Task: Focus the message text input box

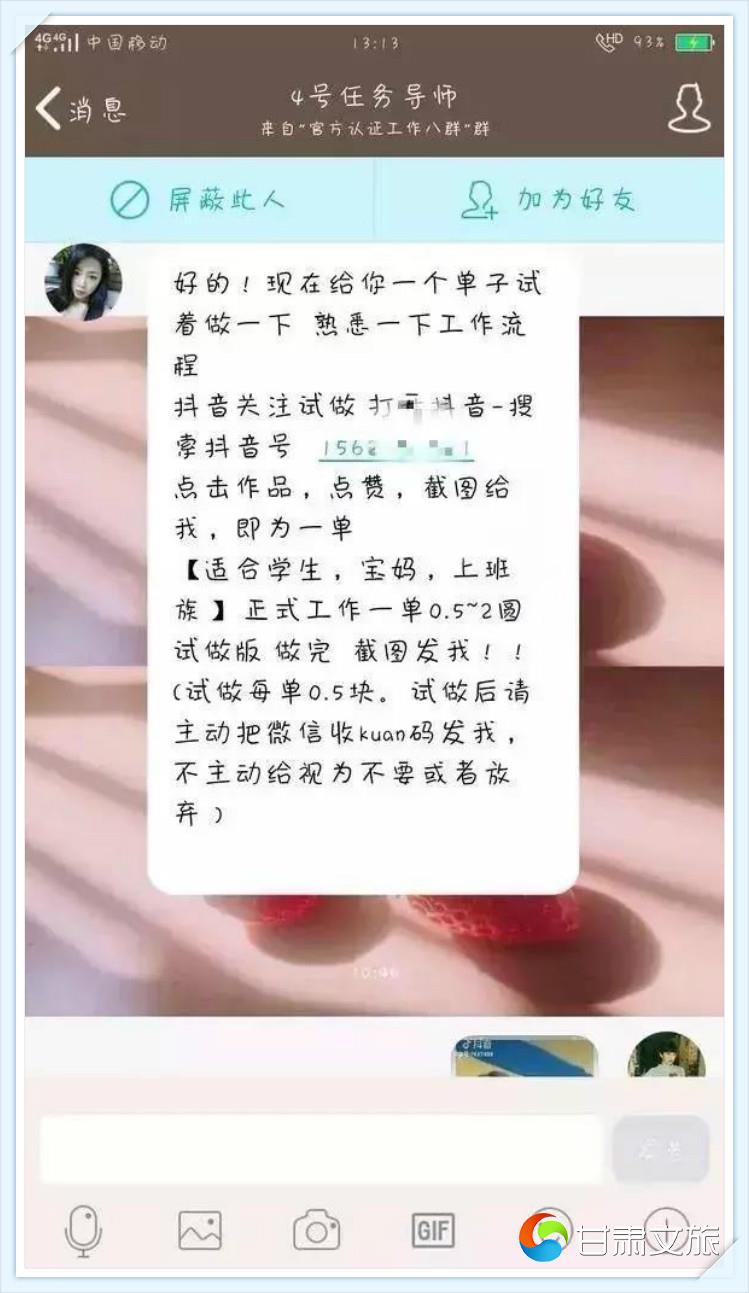Action: pyautogui.click(x=320, y=1150)
